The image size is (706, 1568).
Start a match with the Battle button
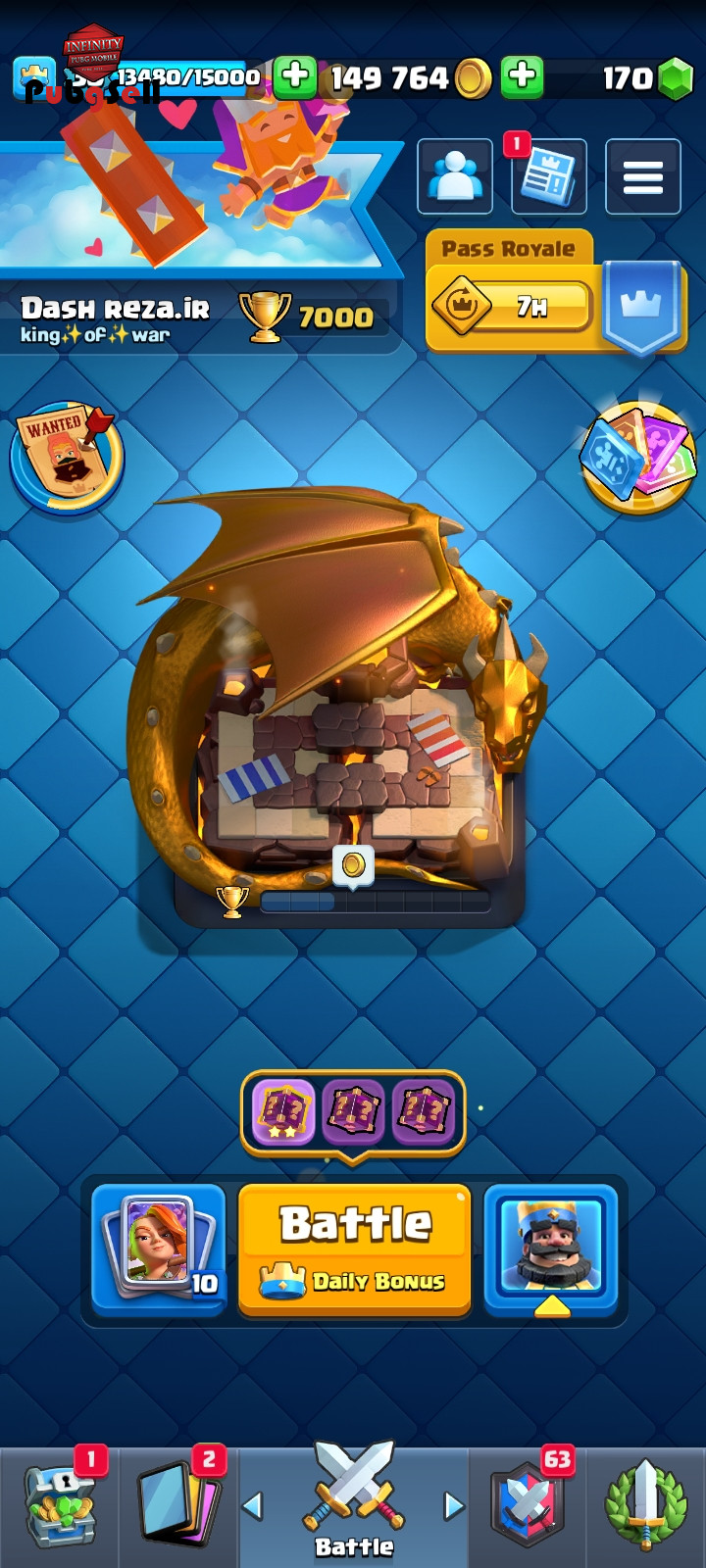pyautogui.click(x=354, y=1249)
